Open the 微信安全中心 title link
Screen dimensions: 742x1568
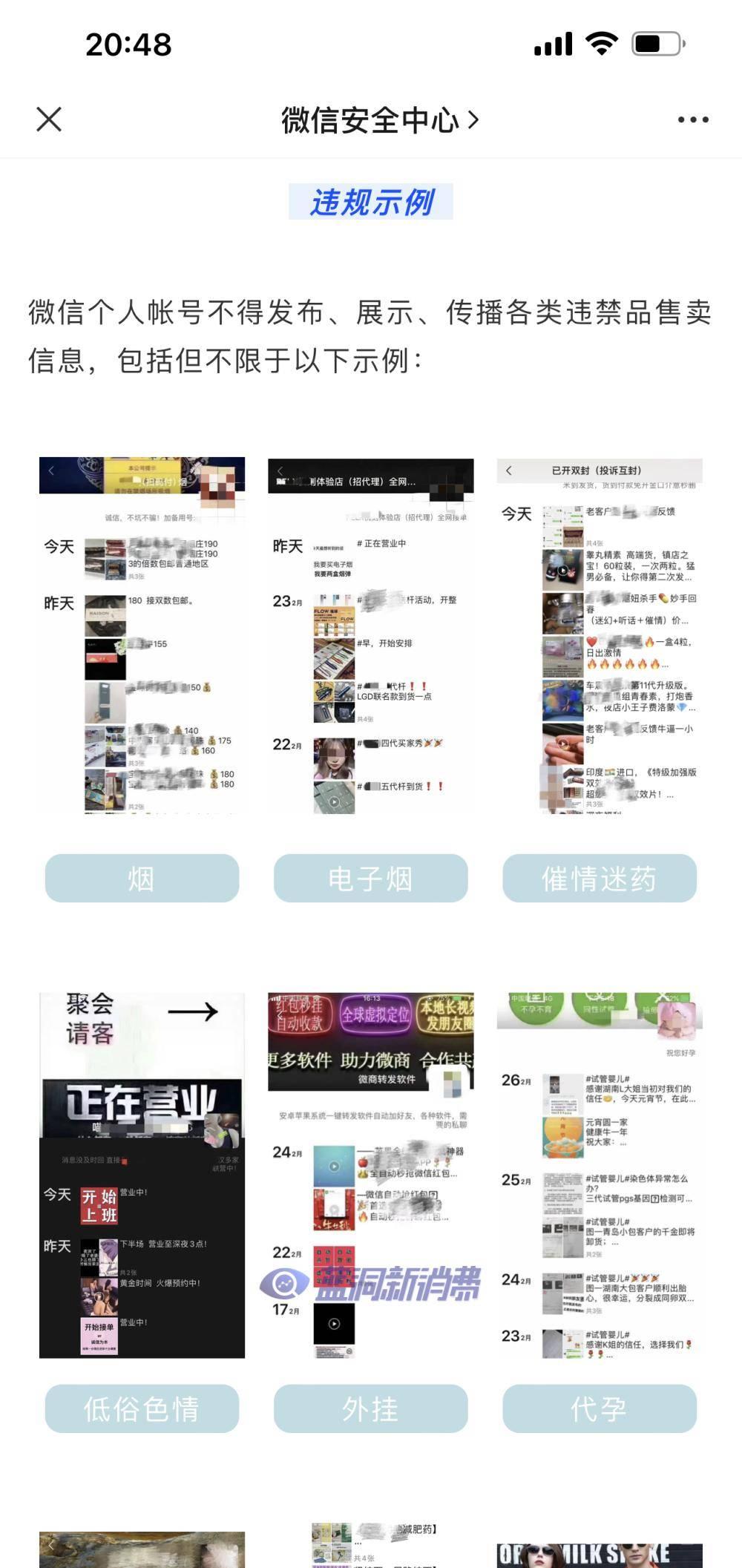[379, 119]
